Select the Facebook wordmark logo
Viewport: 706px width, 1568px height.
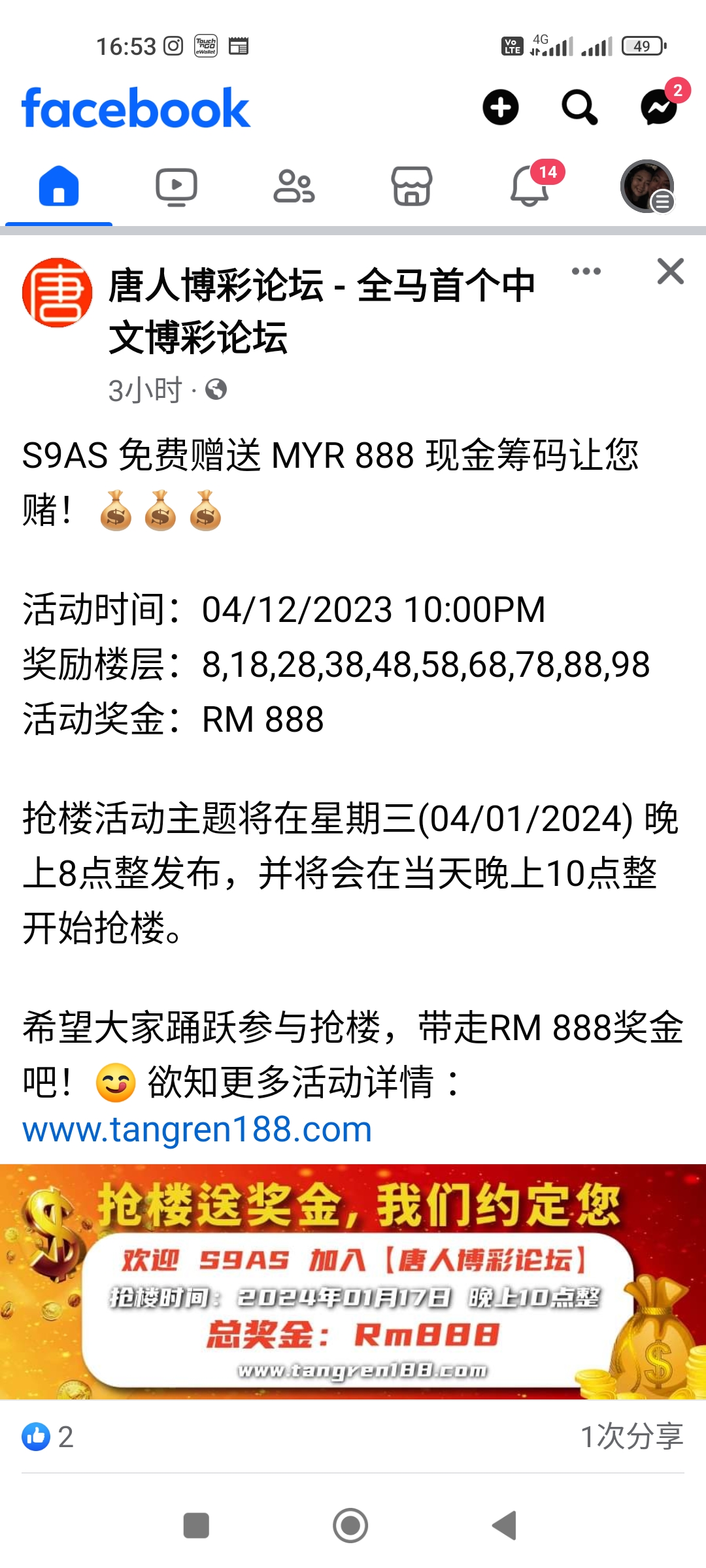point(135,108)
